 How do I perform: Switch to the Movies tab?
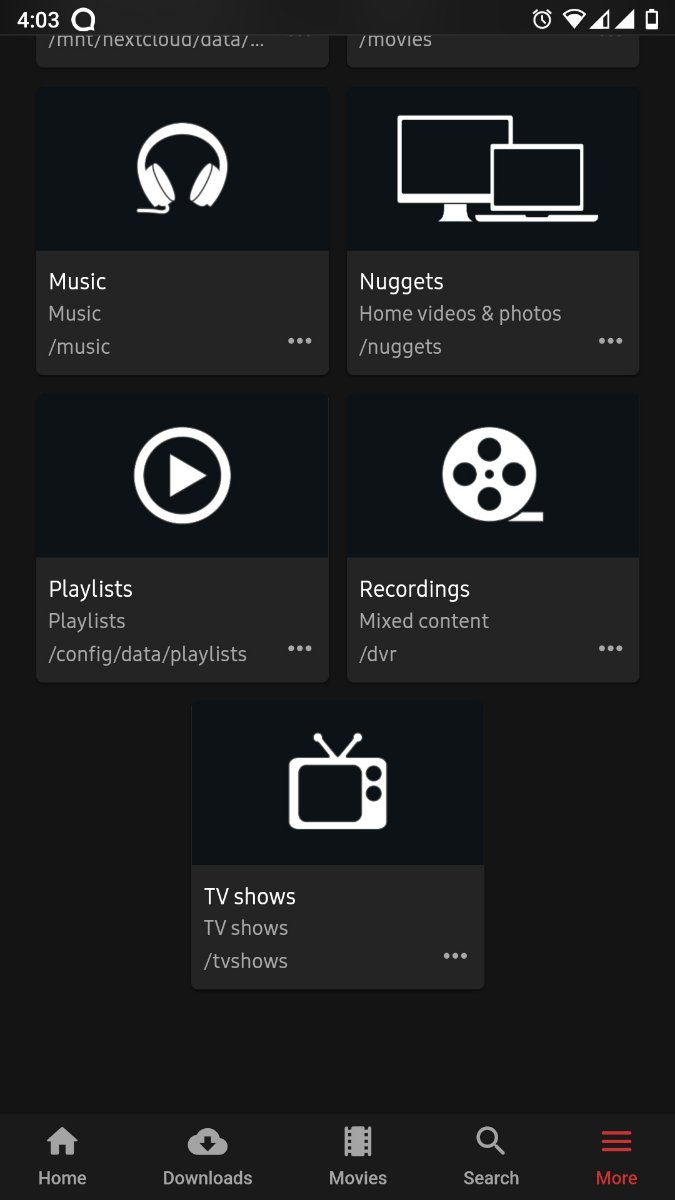[357, 1156]
